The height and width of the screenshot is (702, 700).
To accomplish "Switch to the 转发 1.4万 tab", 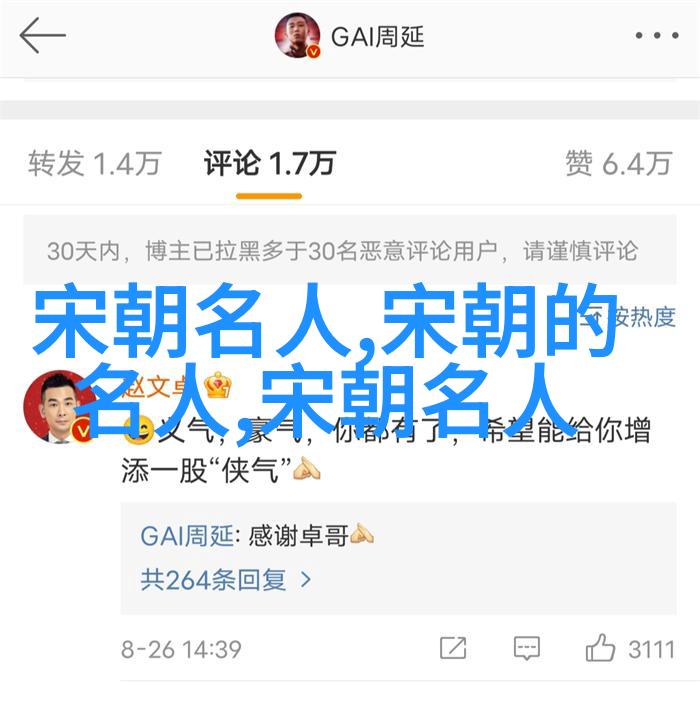I will pos(94,163).
